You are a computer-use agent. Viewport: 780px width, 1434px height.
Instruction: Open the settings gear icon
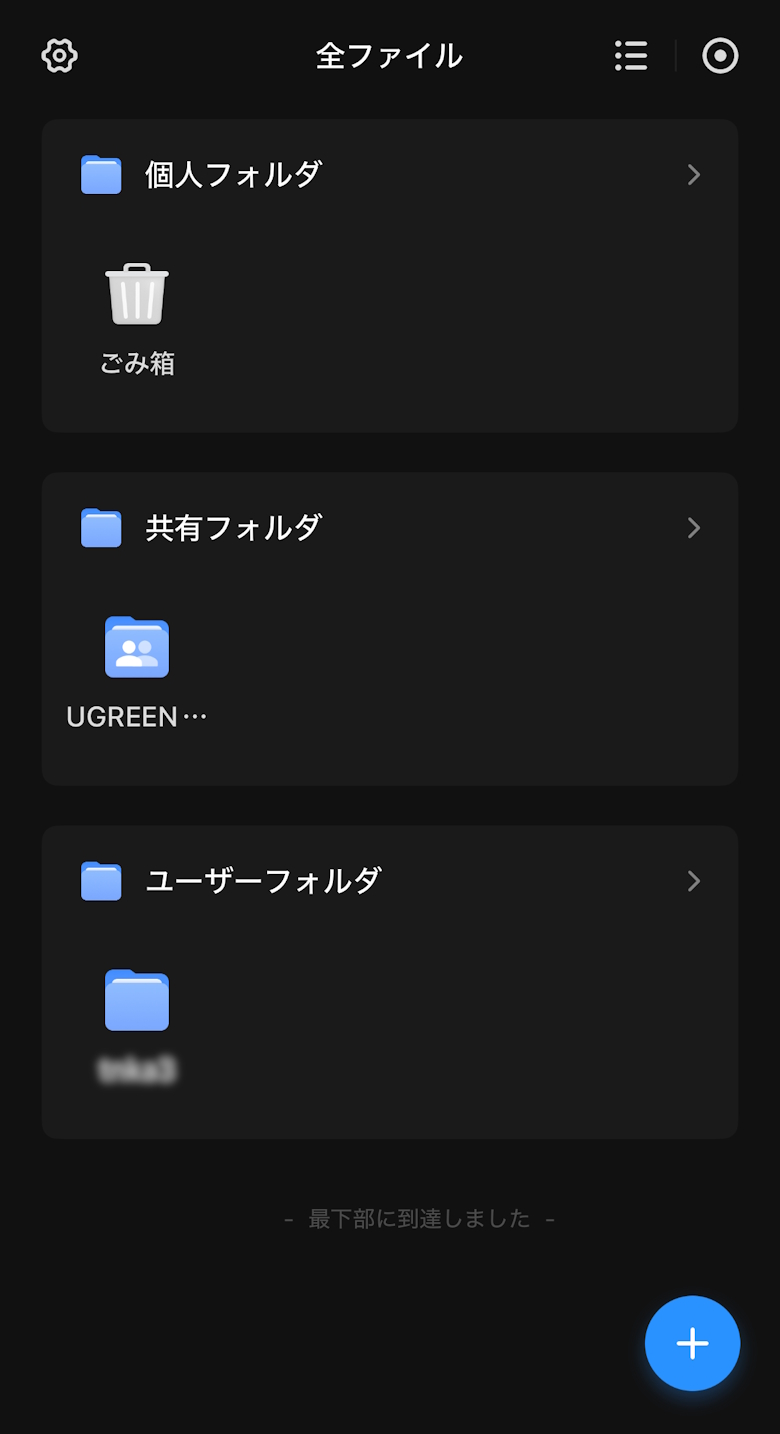coord(60,56)
